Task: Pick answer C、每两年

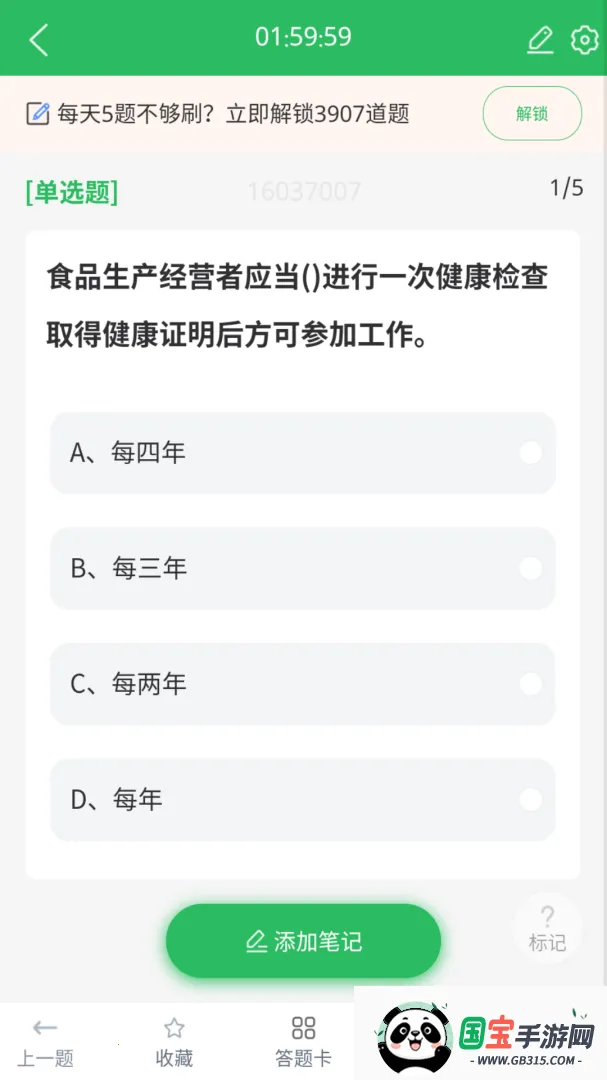Action: tap(302, 684)
